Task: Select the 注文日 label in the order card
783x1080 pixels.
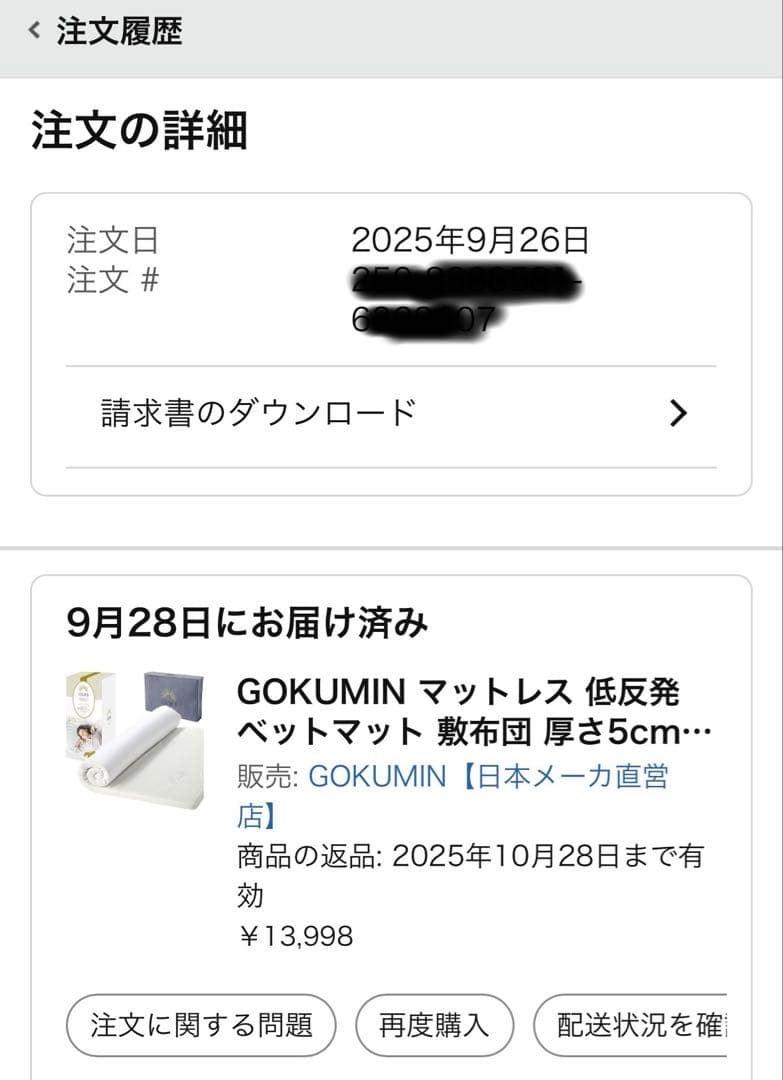Action: pyautogui.click(x=111, y=240)
